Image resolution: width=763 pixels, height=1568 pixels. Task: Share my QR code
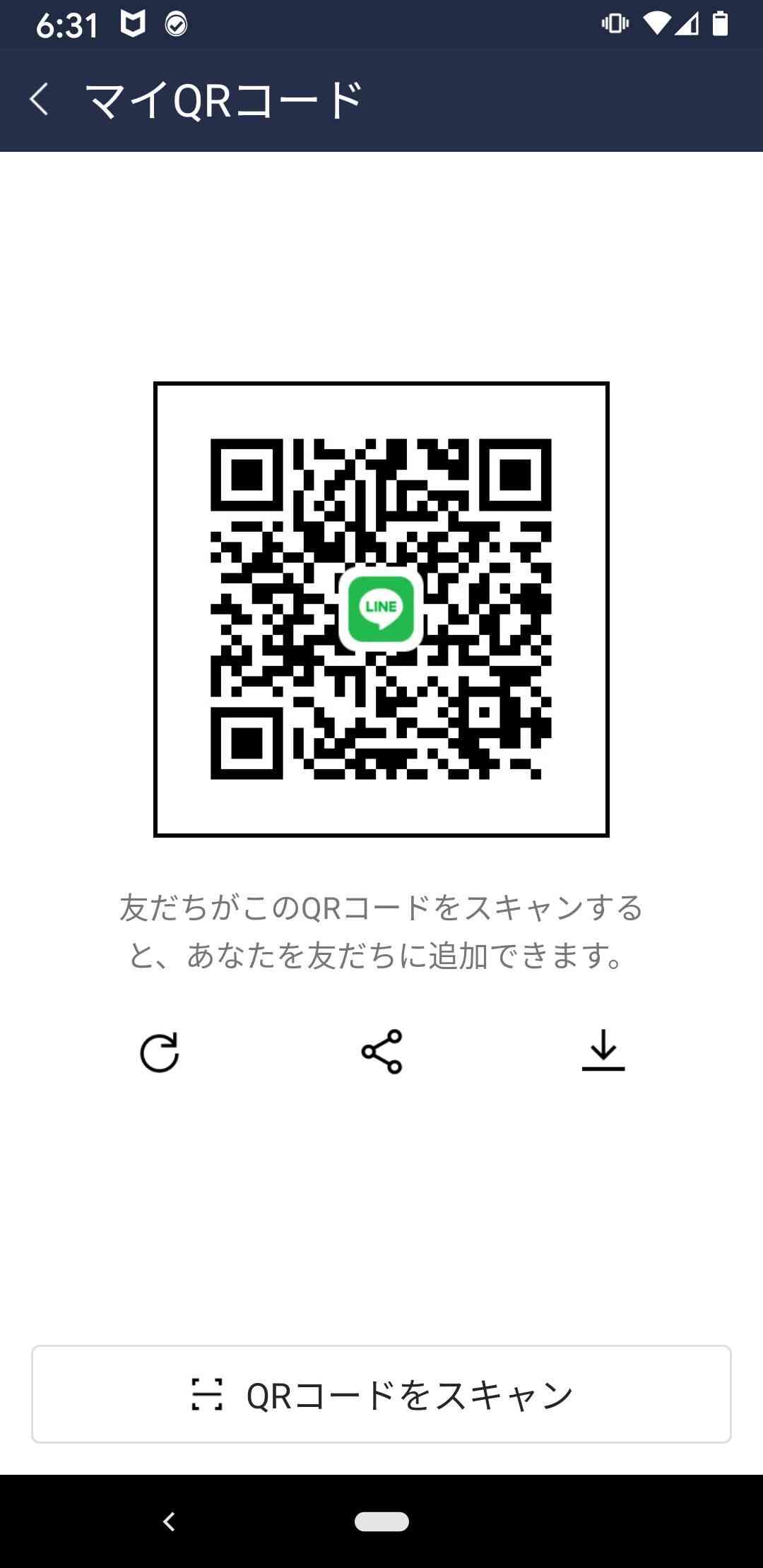[x=381, y=1052]
